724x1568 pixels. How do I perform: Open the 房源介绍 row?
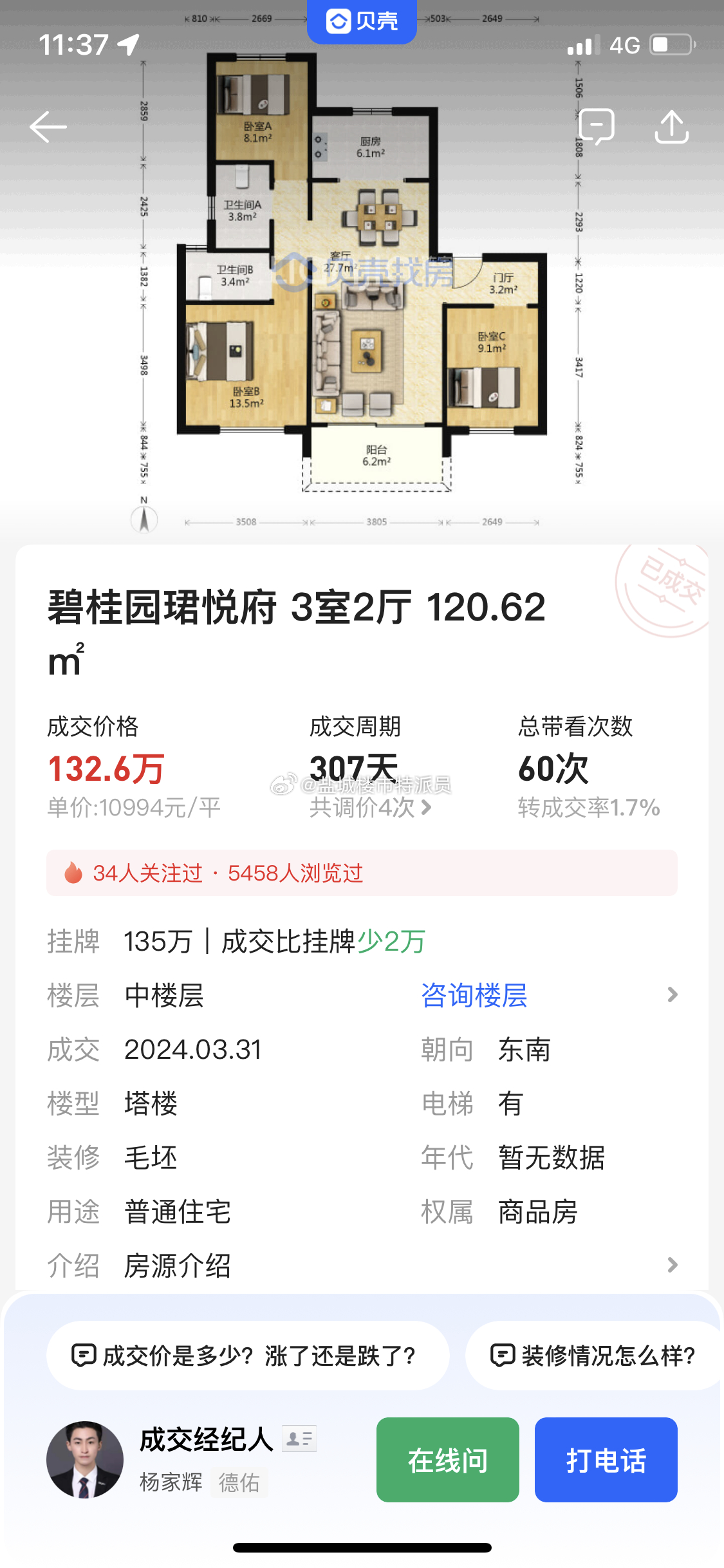(362, 1265)
